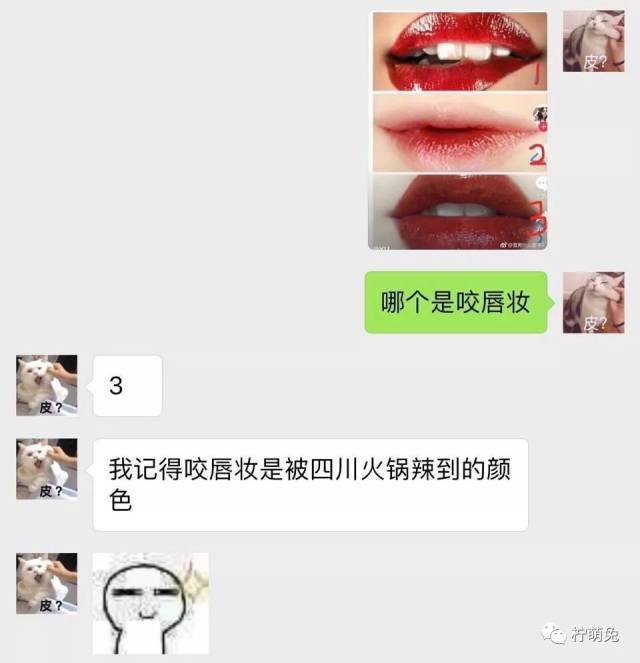Open the cartoon face sticker
The width and height of the screenshot is (640, 663).
(151, 603)
